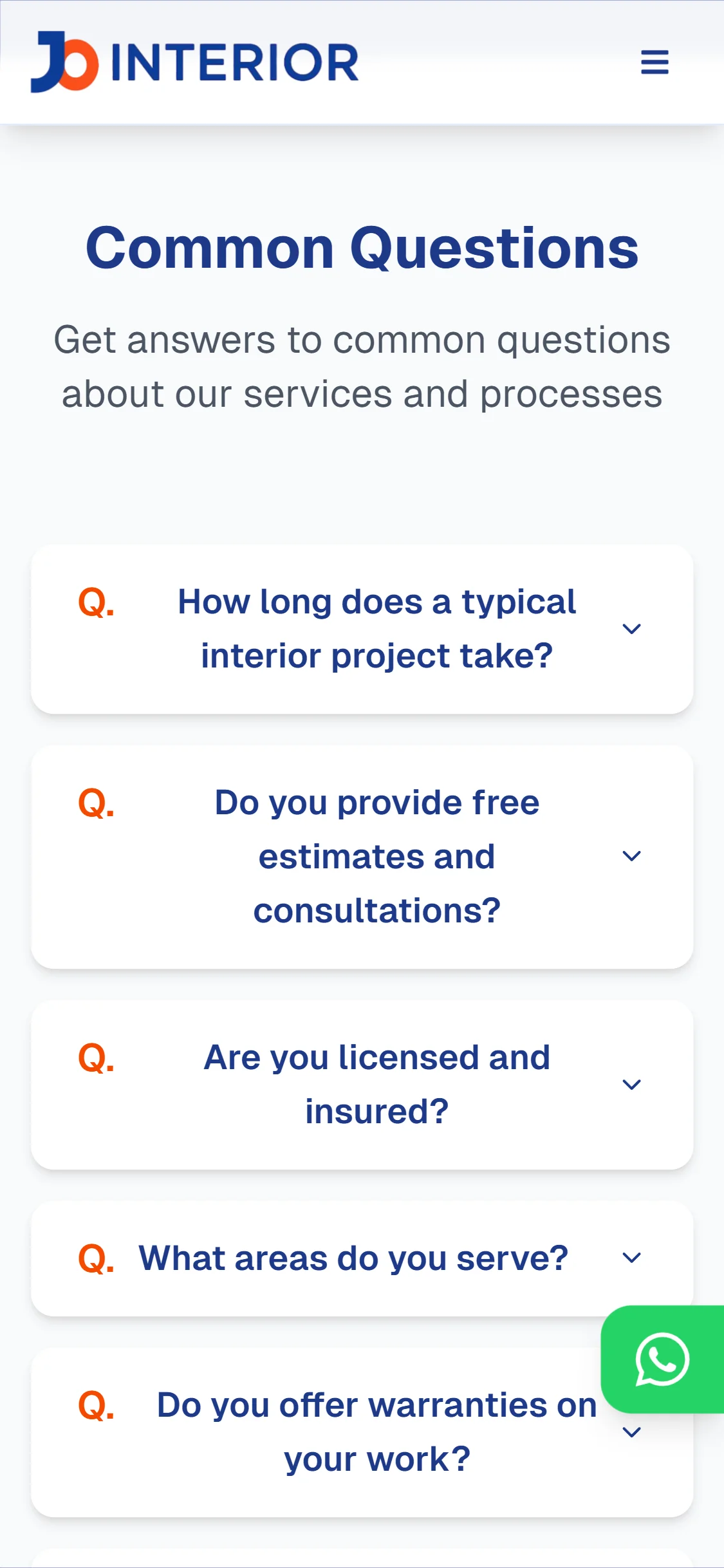
Task: Open the WhatsApp chat button
Action: tap(662, 1359)
